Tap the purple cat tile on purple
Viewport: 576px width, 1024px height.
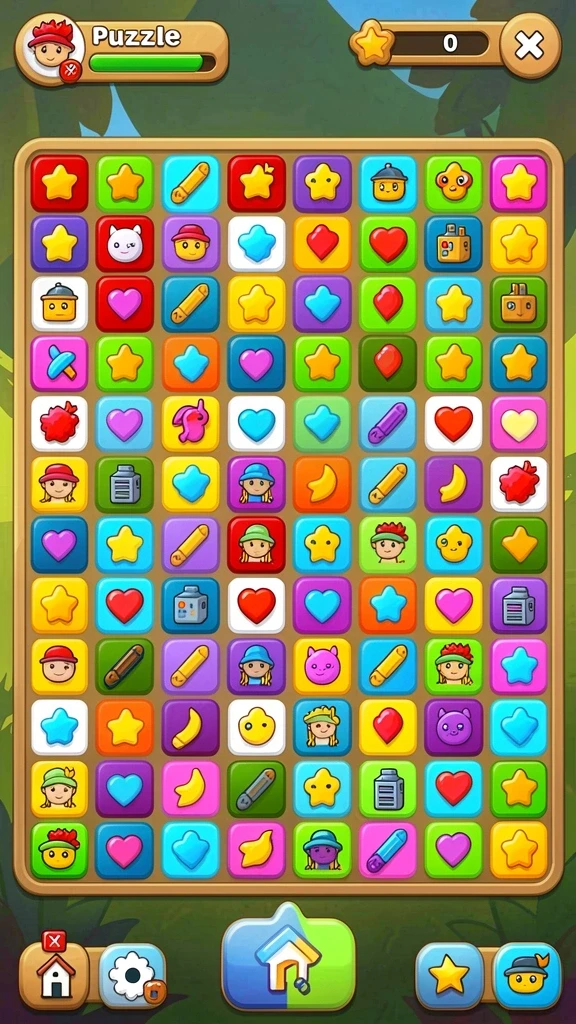pyautogui.click(x=454, y=727)
